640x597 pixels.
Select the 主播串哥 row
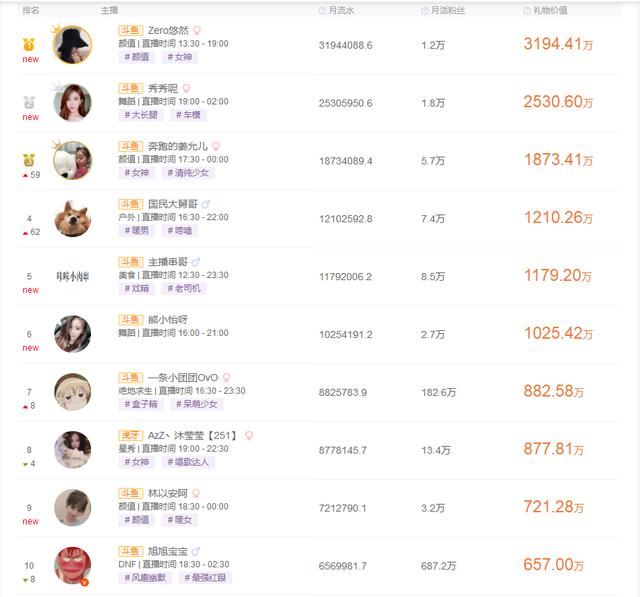tap(168, 262)
